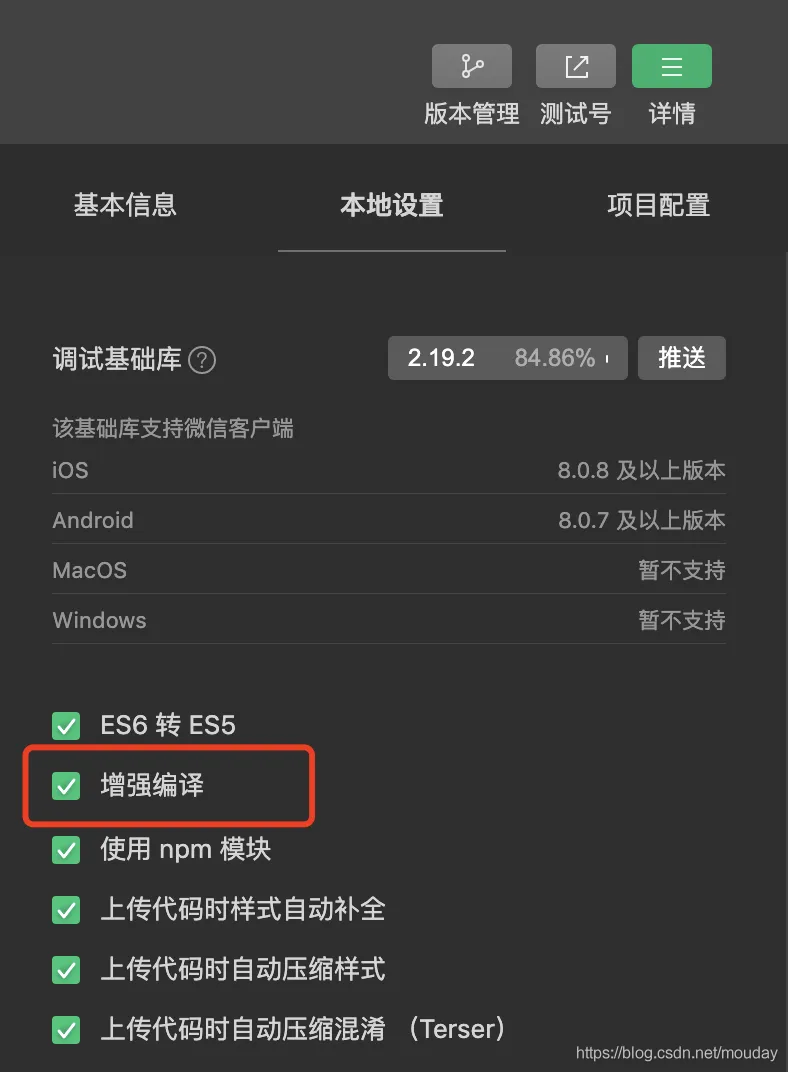788x1072 pixels.
Task: Uncheck 上传代码时样式自动补全
Action: (66, 910)
